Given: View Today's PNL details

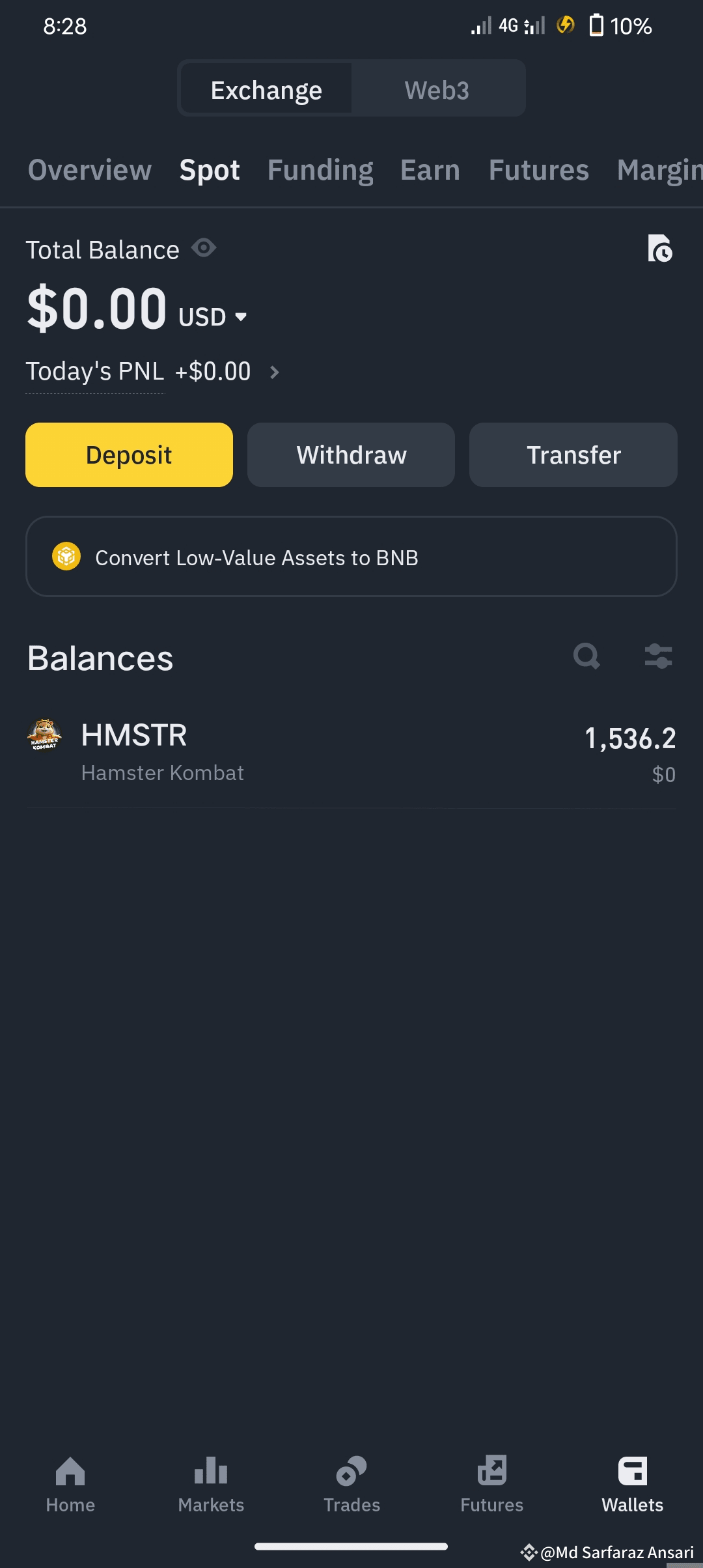Looking at the screenshot, I should pyautogui.click(x=274, y=372).
